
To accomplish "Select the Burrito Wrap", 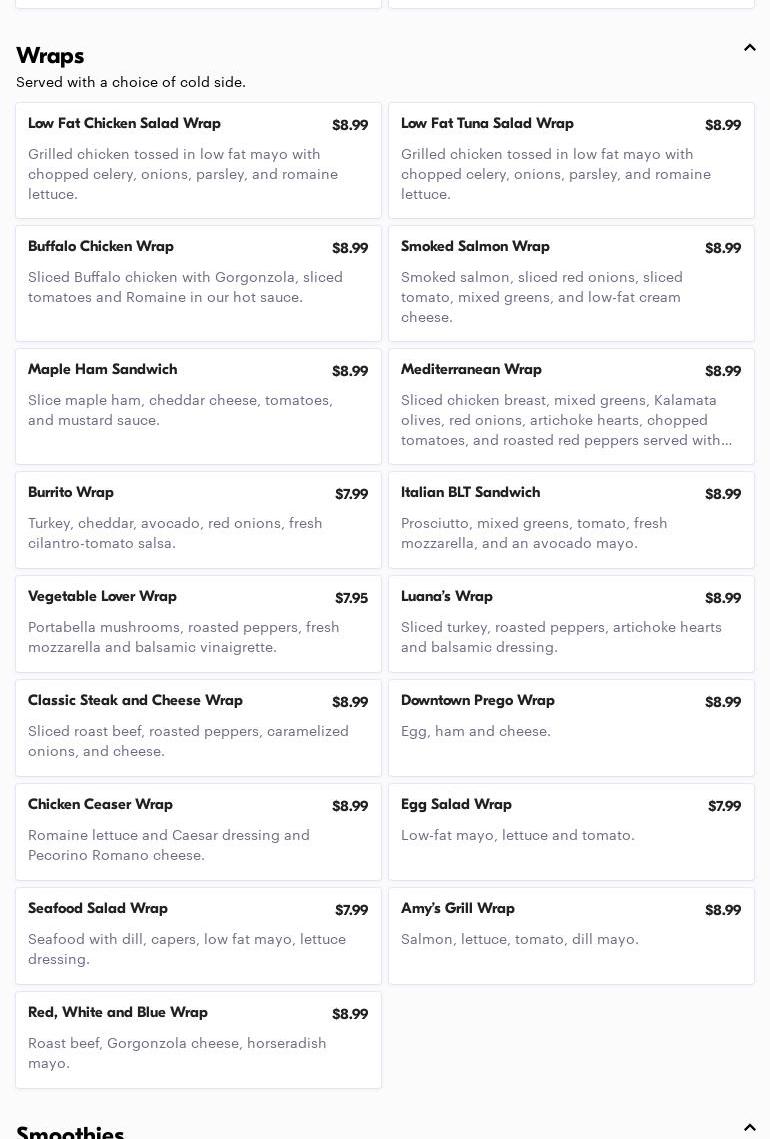I will [x=198, y=519].
